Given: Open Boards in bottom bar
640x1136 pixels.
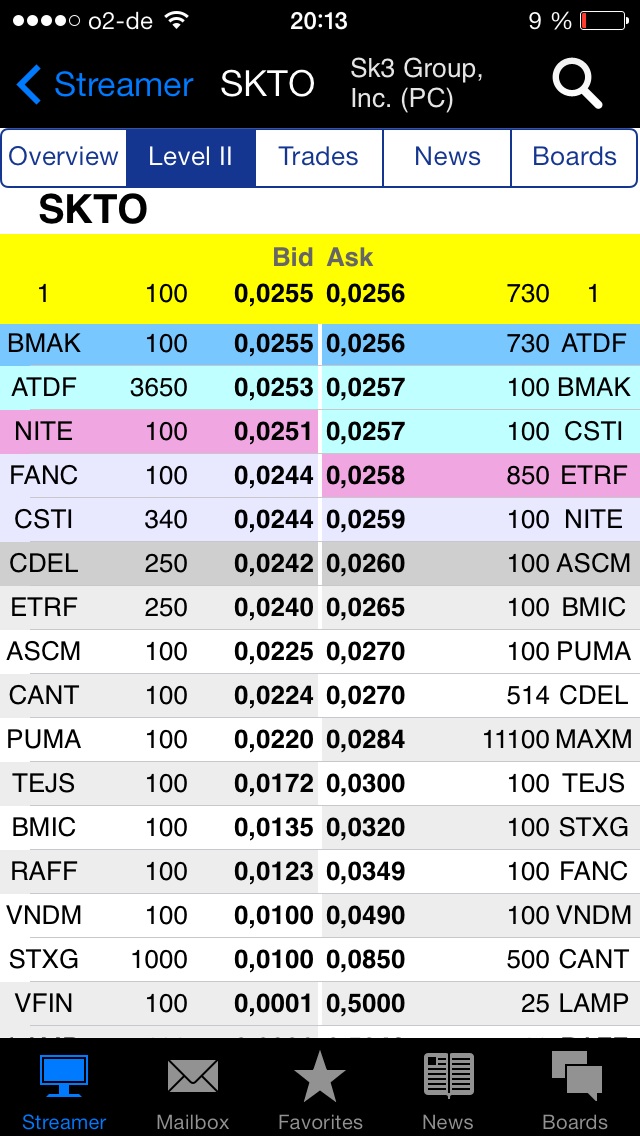Looking at the screenshot, I should coord(575,1091).
